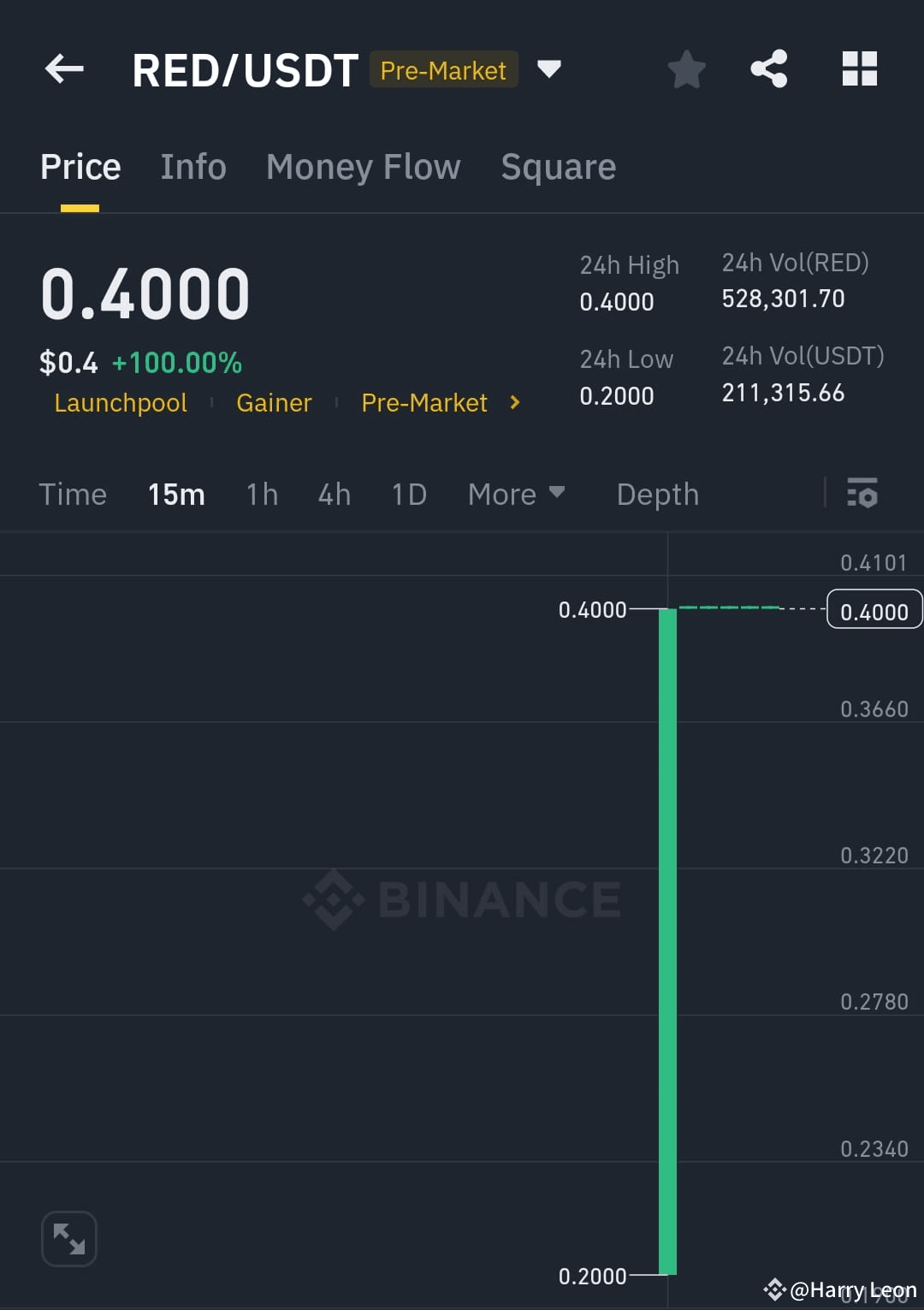924x1310 pixels.
Task: Click the Binance watermark logo
Action: tap(461, 898)
